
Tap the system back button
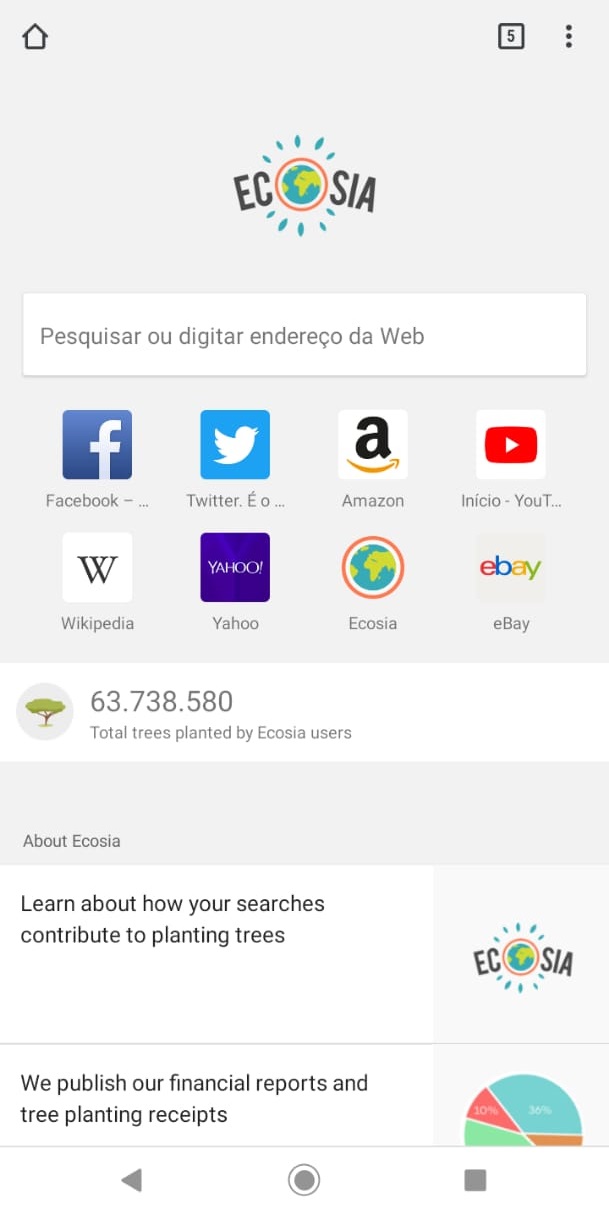tap(131, 1180)
